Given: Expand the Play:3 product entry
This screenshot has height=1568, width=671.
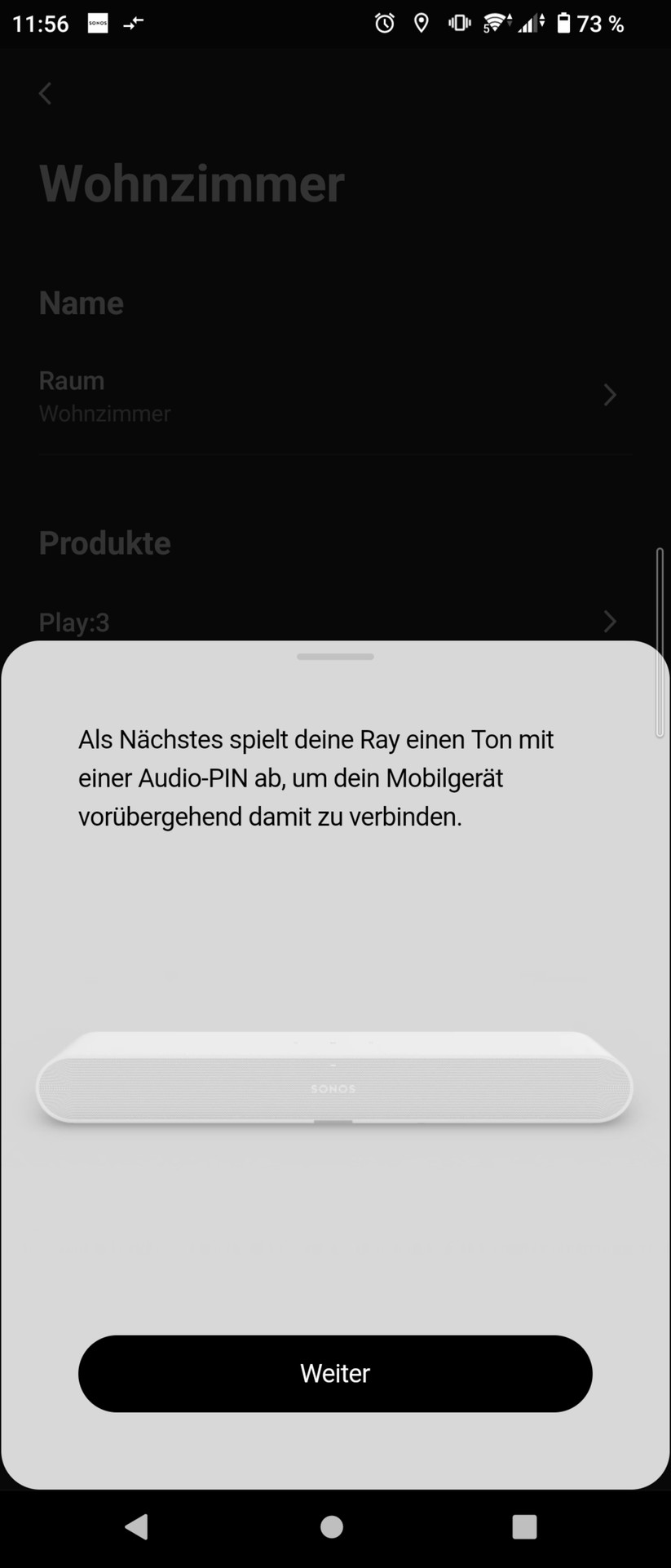Looking at the screenshot, I should pyautogui.click(x=326, y=622).
